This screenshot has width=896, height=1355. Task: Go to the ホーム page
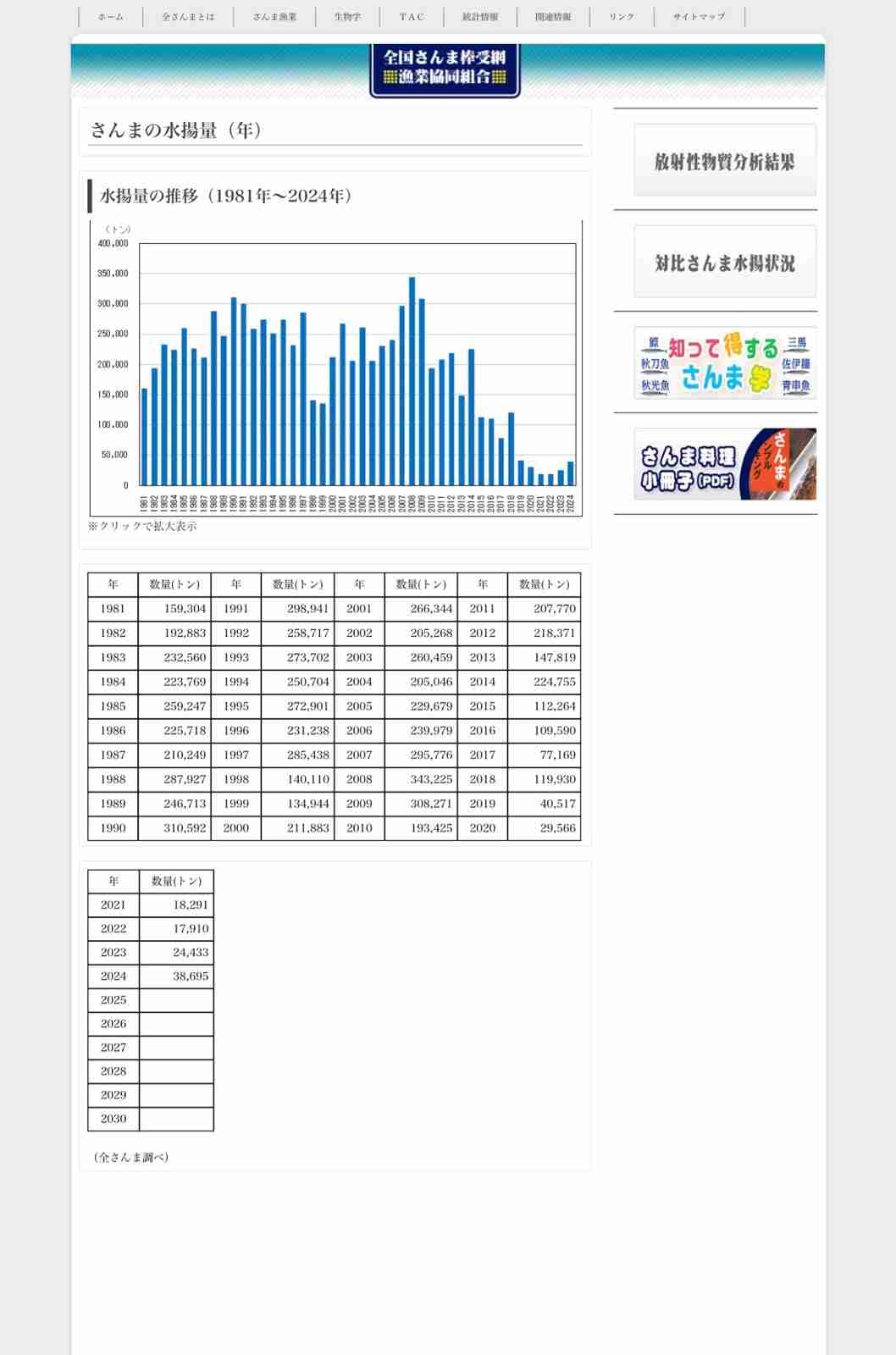pyautogui.click(x=110, y=17)
